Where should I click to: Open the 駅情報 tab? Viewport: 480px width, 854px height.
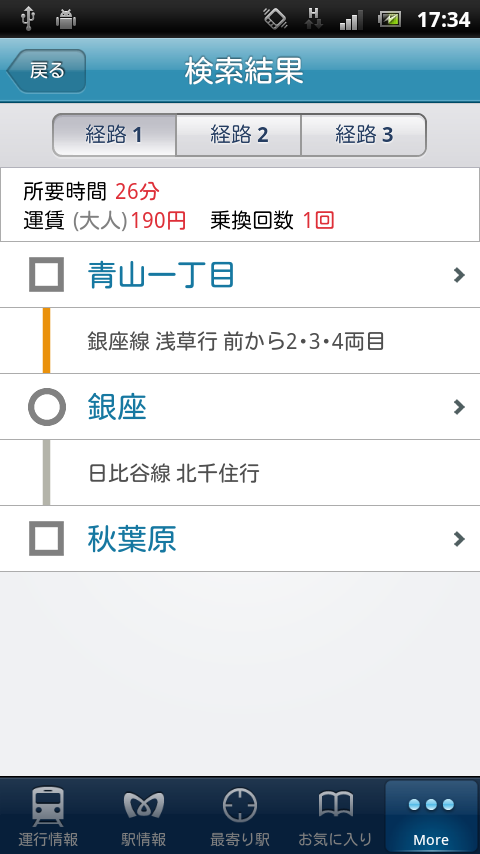click(144, 816)
